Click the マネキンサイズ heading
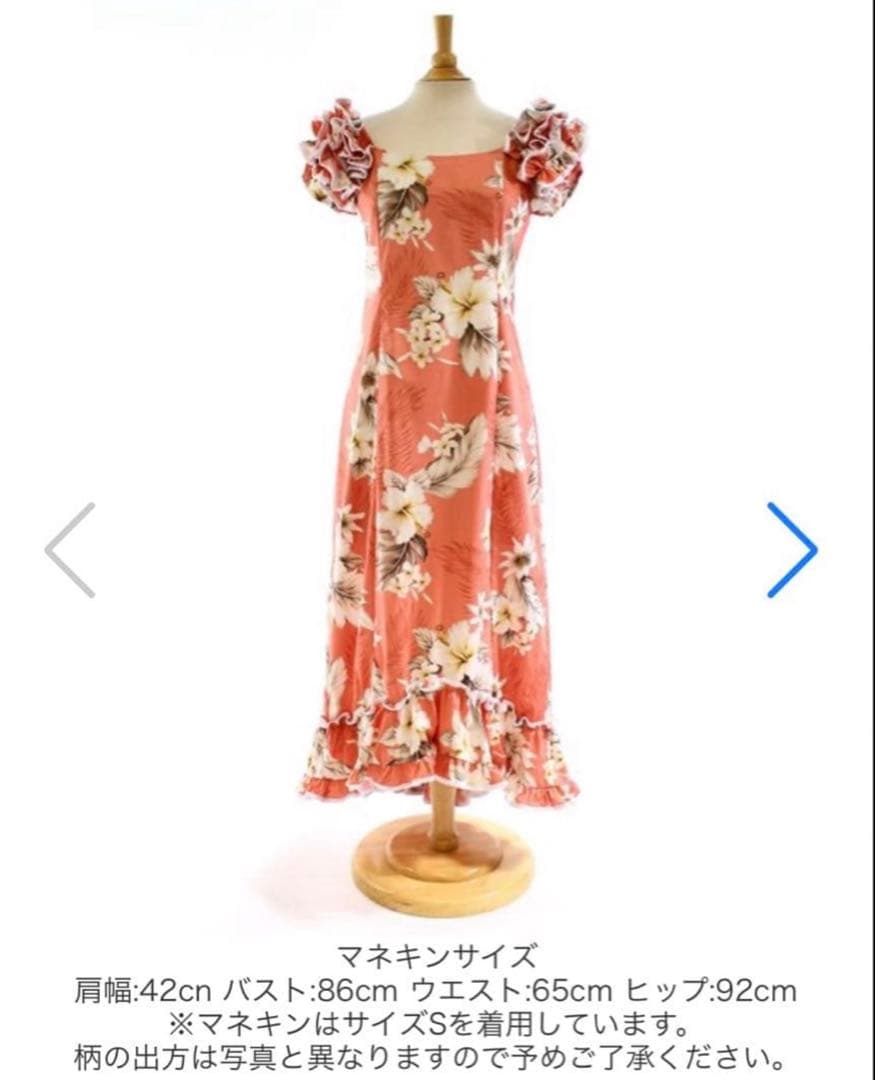This screenshot has height=1080, width=875. [x=437, y=953]
